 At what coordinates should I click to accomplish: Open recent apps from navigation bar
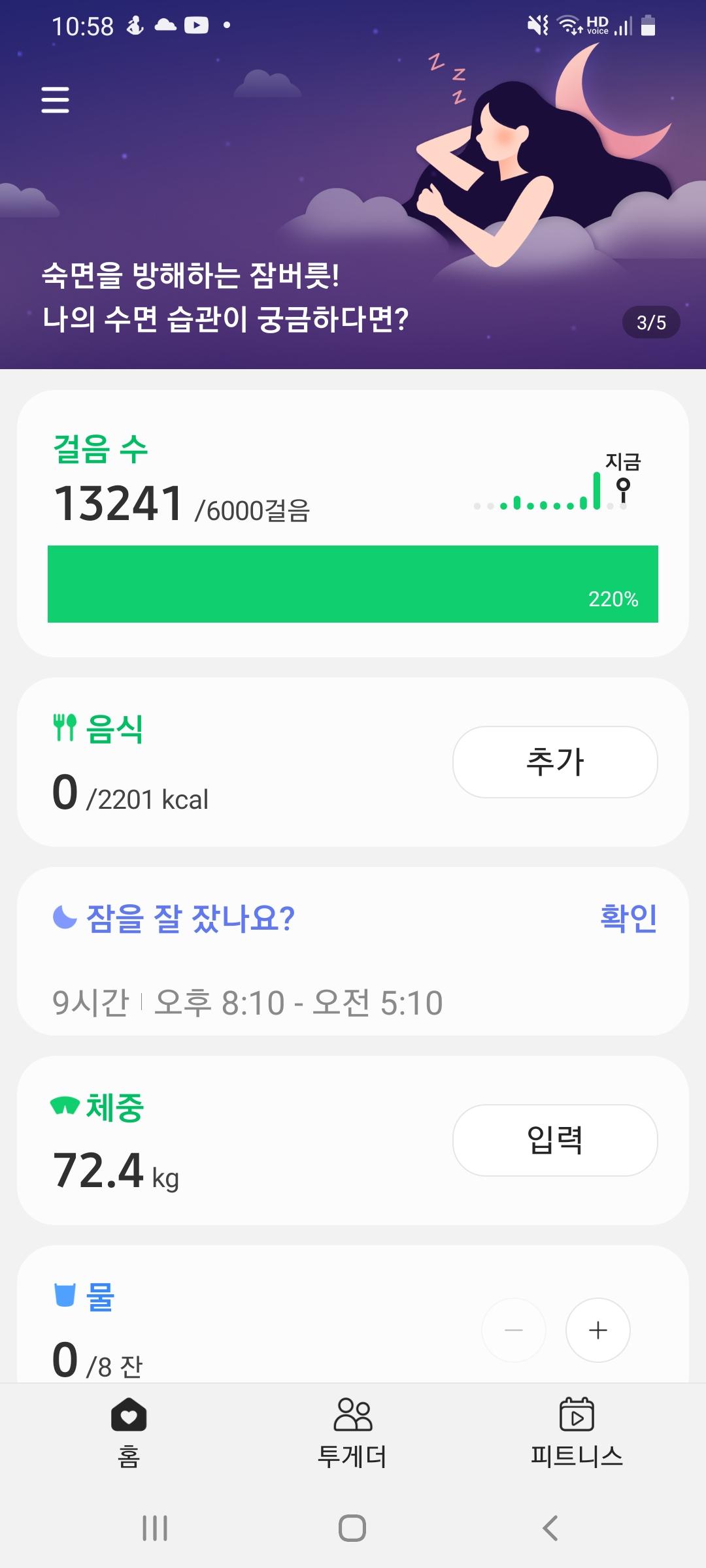(x=155, y=1528)
